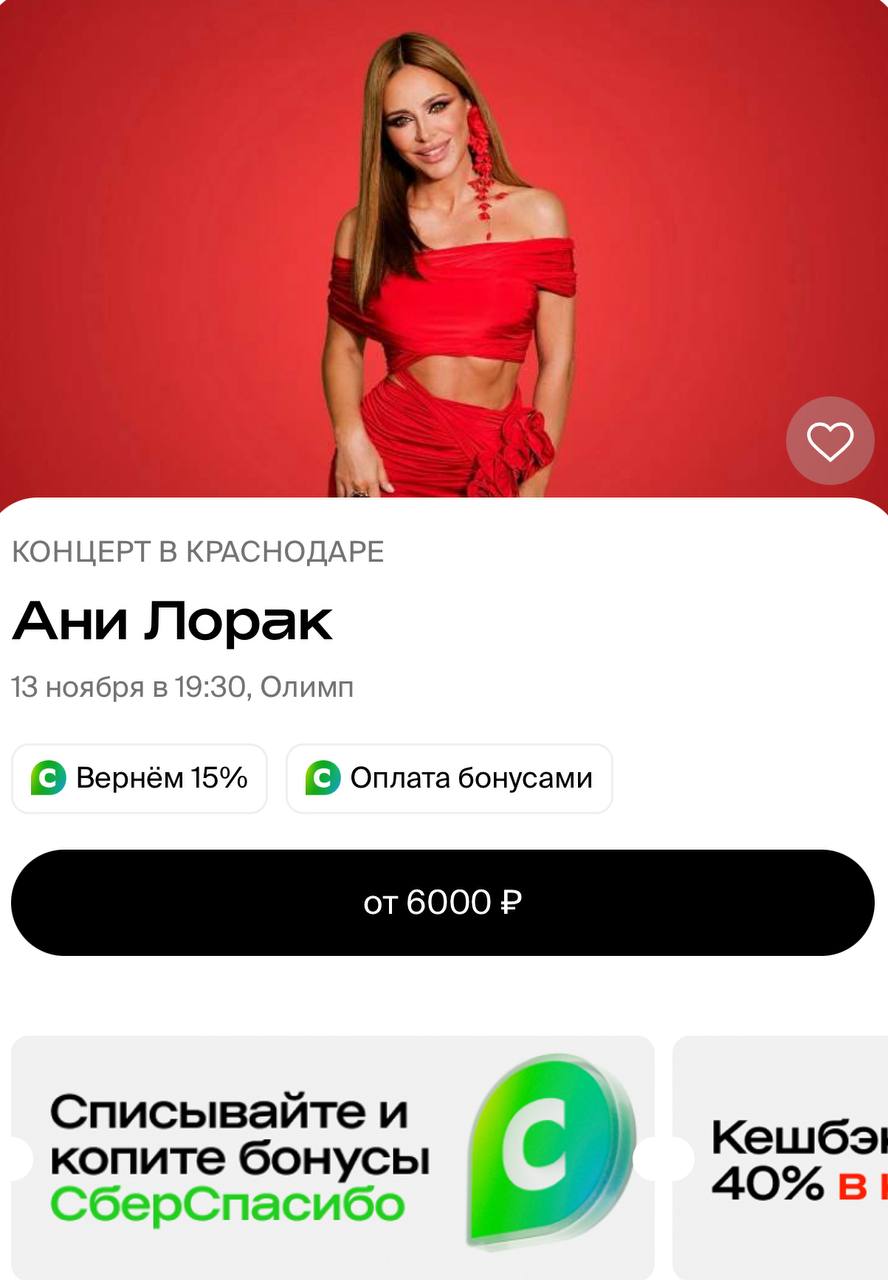The height and width of the screenshot is (1280, 888).
Task: Click the Ani Lorak artist photo
Action: click(x=444, y=250)
